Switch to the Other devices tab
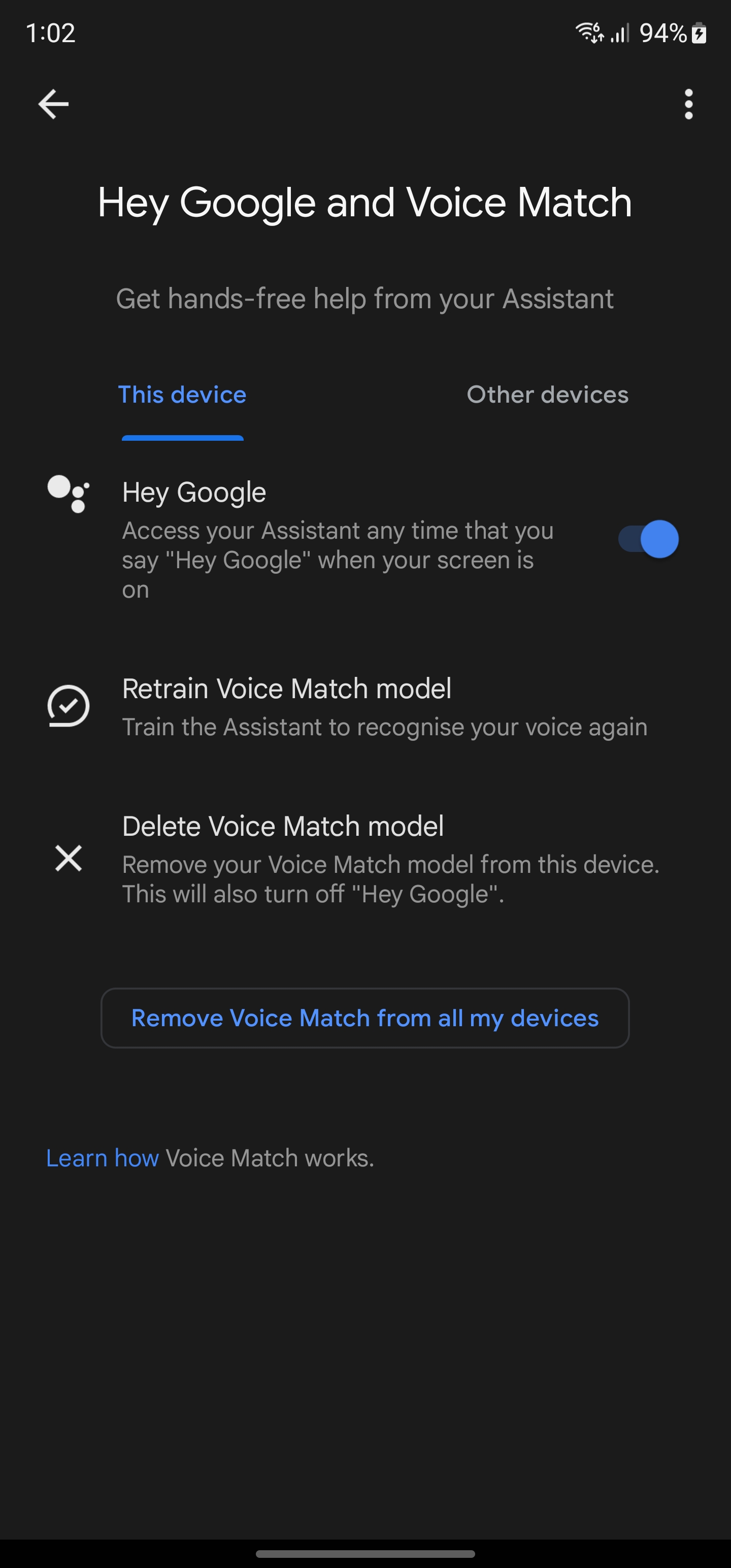 [x=547, y=395]
